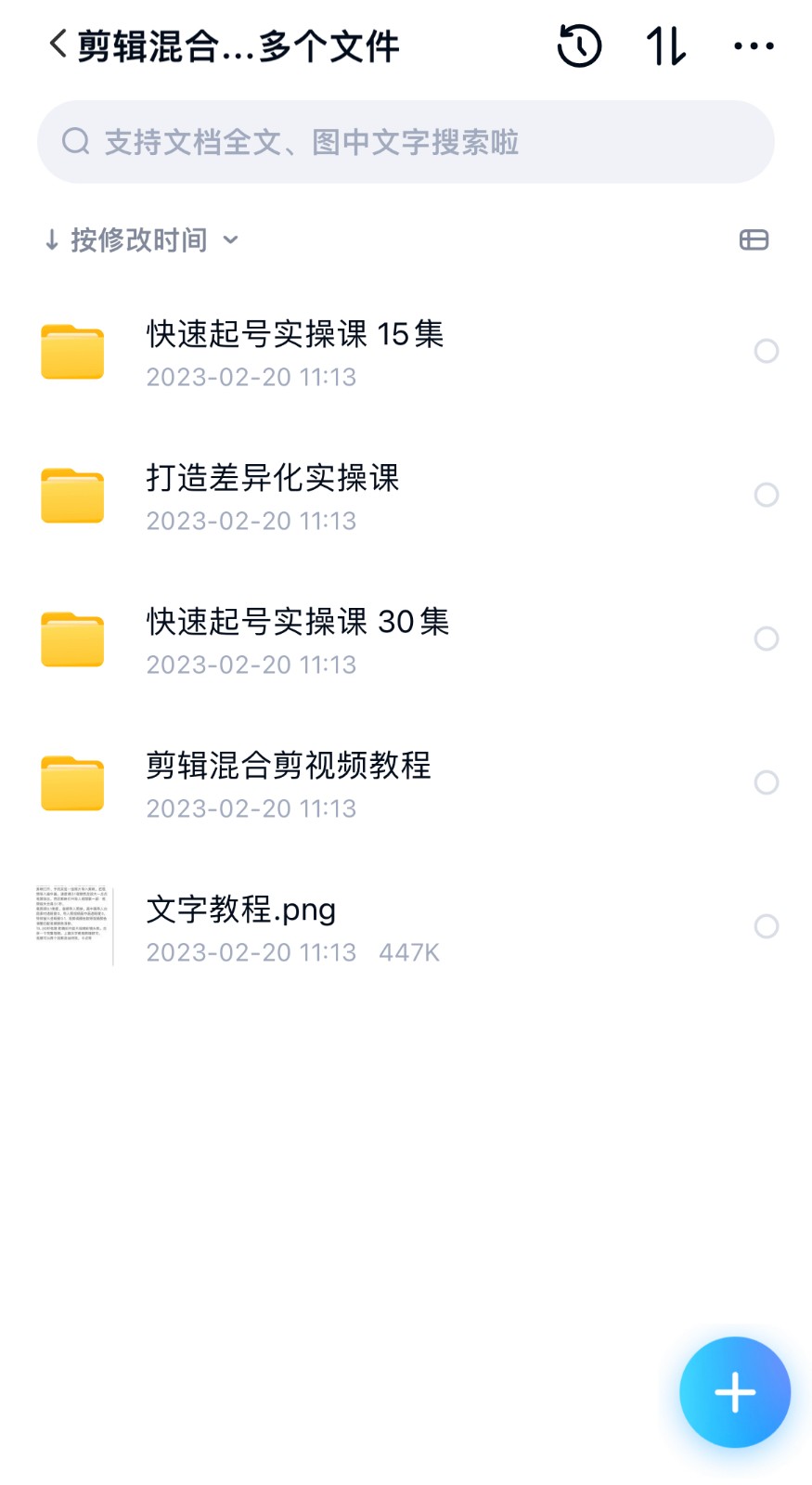The height and width of the screenshot is (1485, 812).
Task: Open the 文字教程.png file name link
Action: [241, 910]
